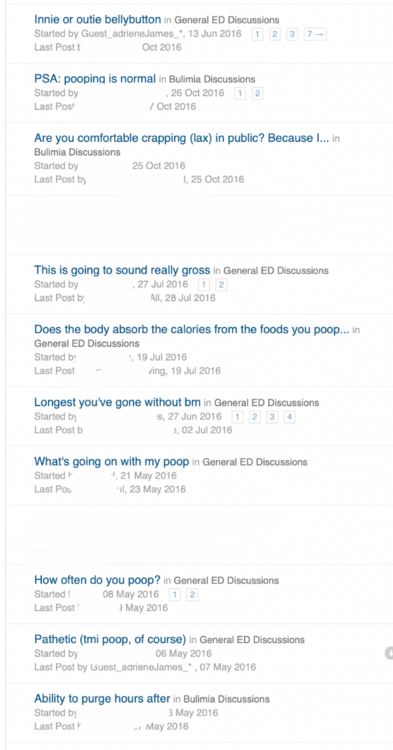Go to page 2 of How often thread

click(192, 595)
